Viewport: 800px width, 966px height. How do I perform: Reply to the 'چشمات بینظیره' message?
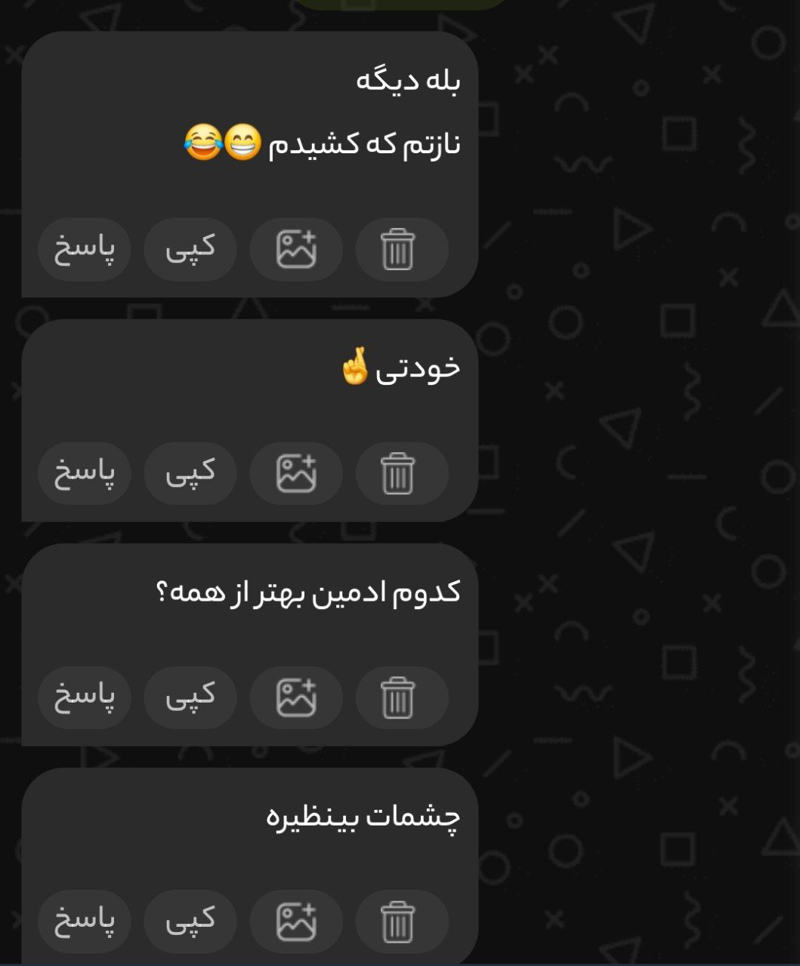click(85, 921)
